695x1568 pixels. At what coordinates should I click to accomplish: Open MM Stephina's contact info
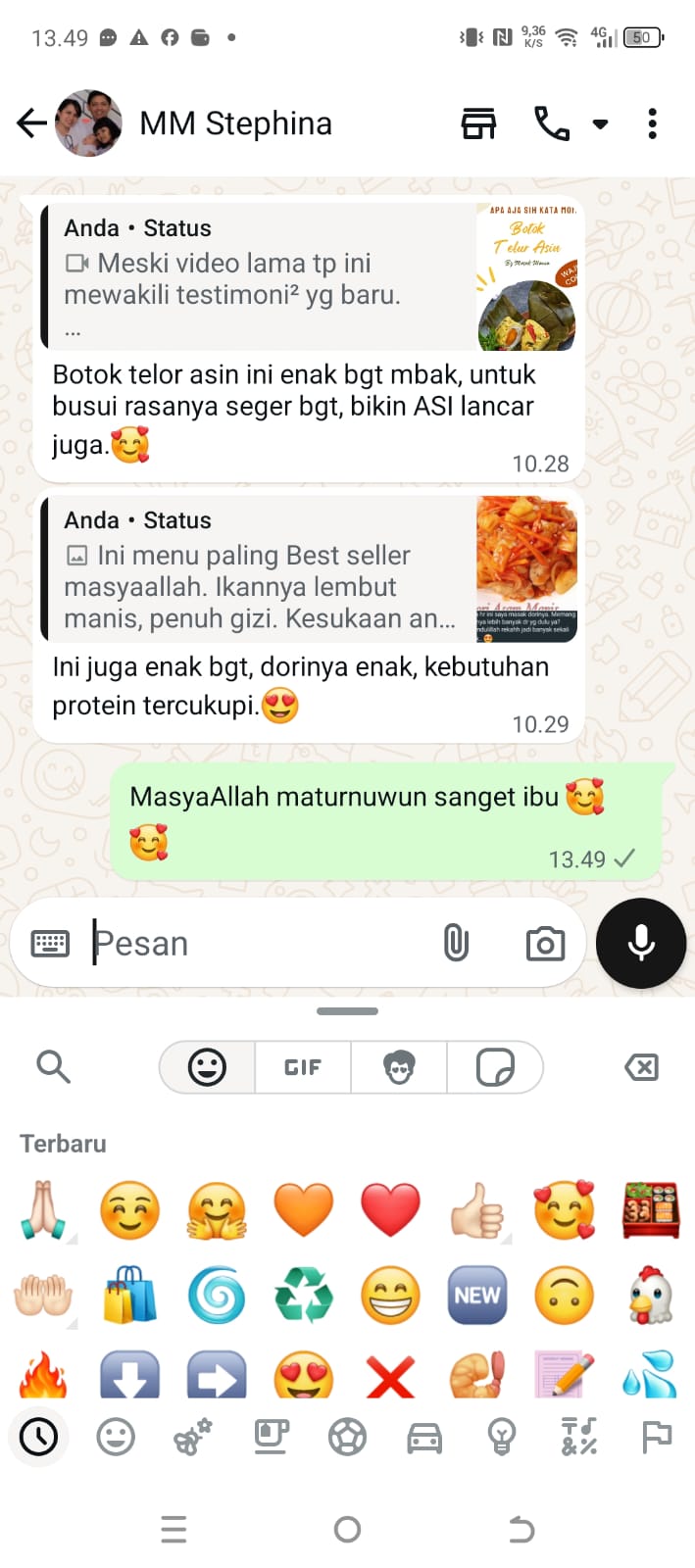tap(235, 123)
